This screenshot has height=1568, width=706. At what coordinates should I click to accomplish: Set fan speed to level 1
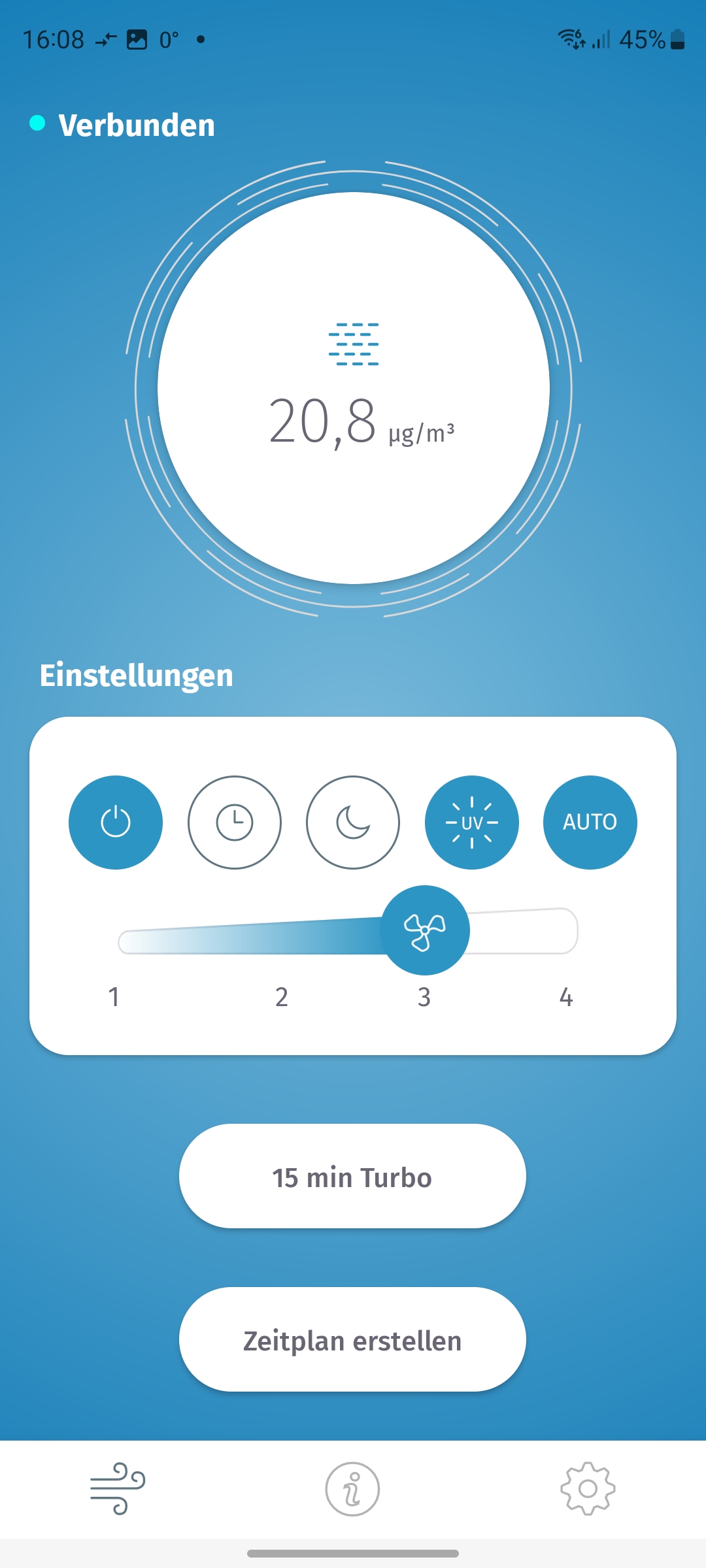(x=126, y=941)
